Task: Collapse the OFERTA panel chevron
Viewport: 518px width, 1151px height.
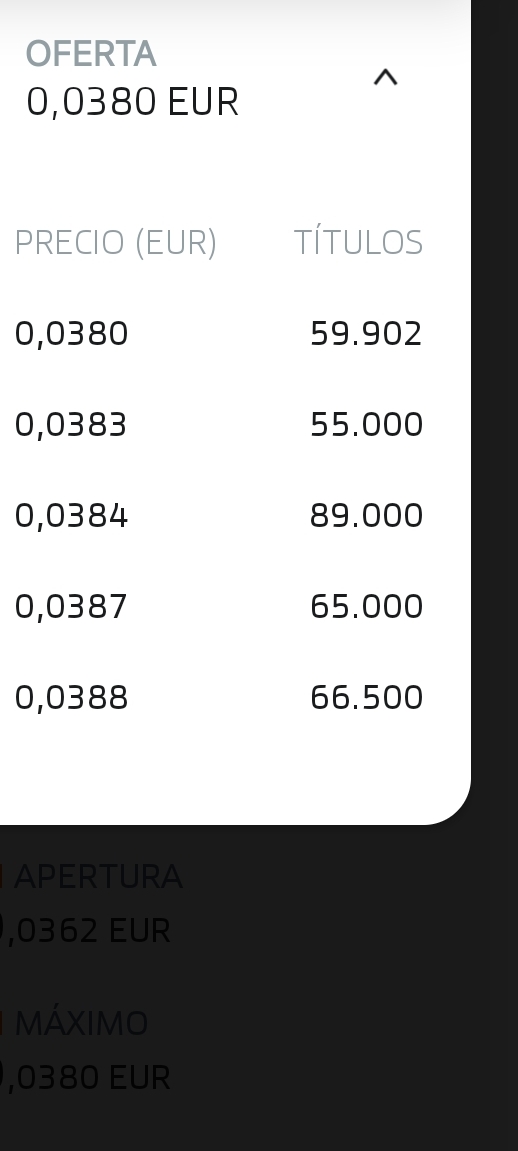Action: [x=385, y=77]
